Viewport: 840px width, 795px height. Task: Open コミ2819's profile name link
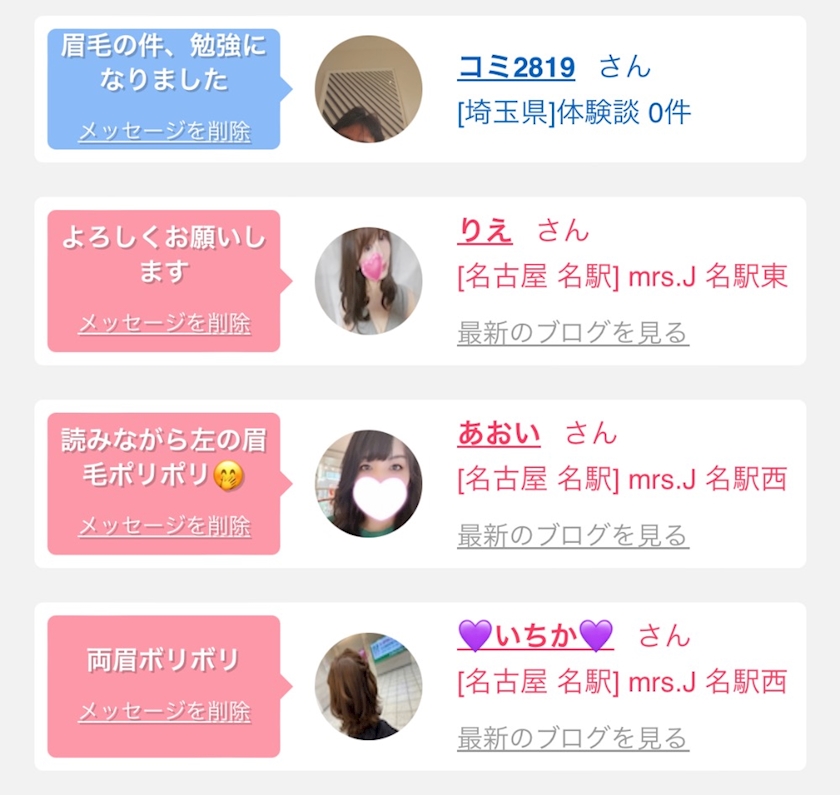[516, 68]
